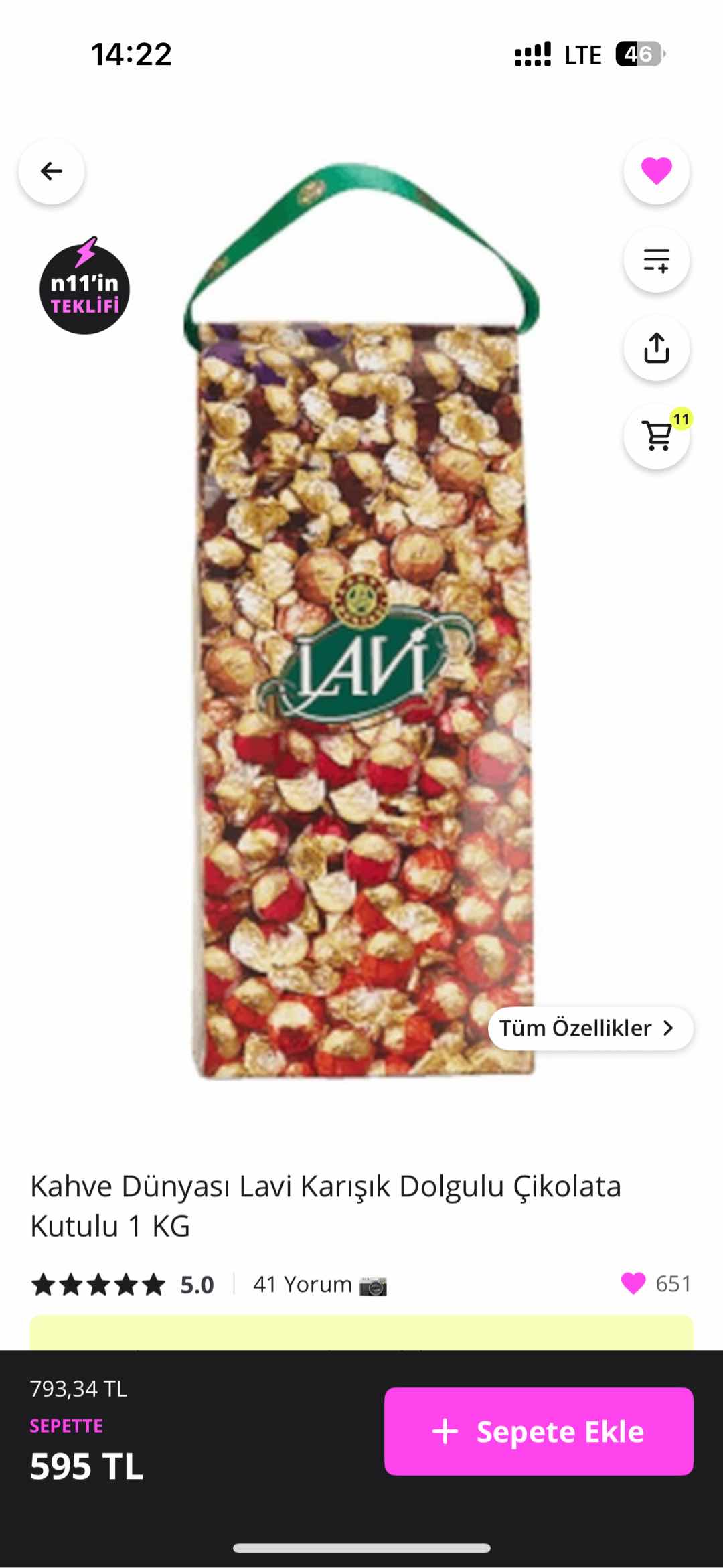Tap Sepete Ekle to add to cart
Viewport: 723px width, 1568px height.
[x=538, y=1431]
